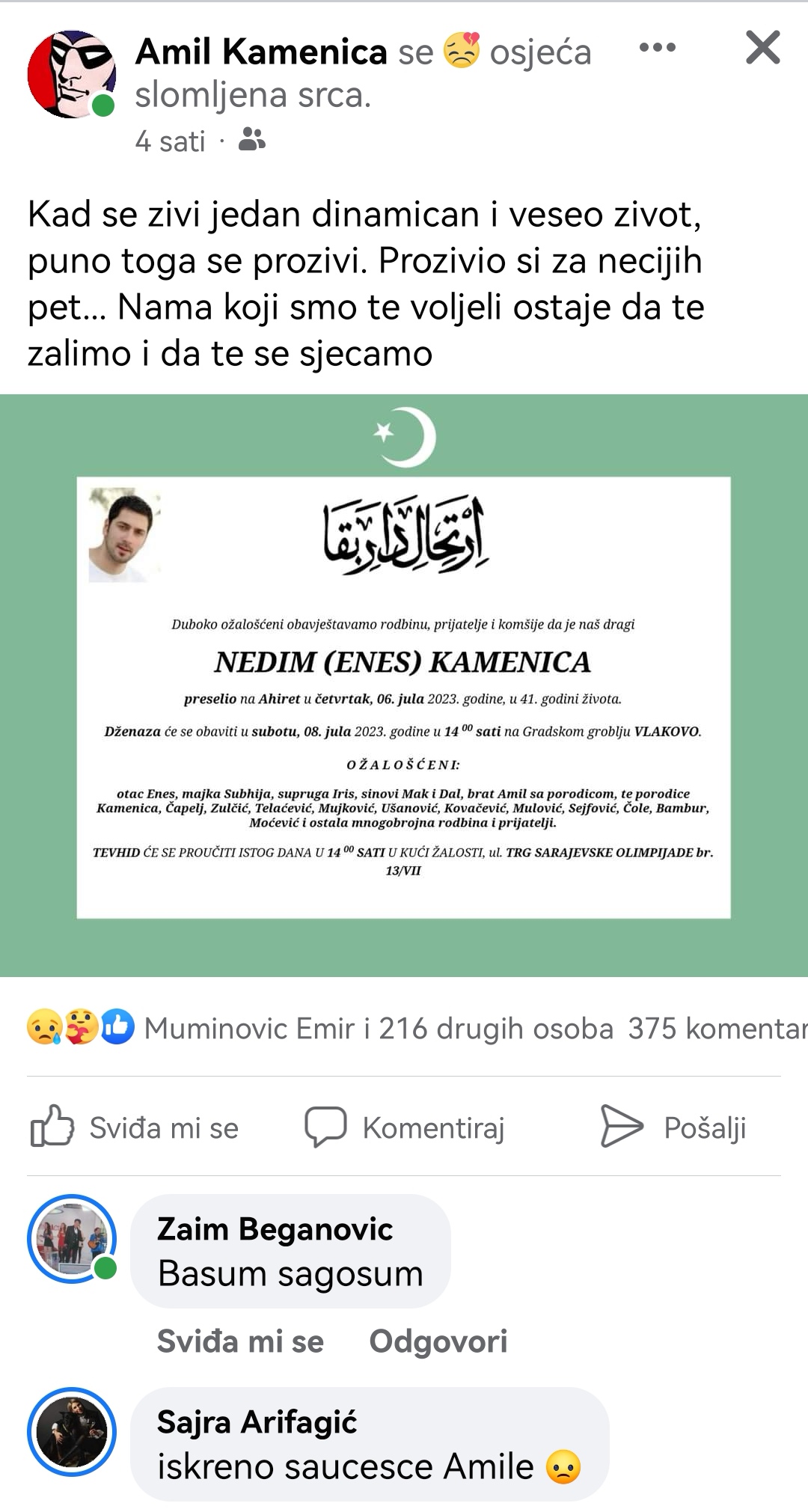
Task: View reactions from Muminovic Emir and others
Action: pos(379,1029)
